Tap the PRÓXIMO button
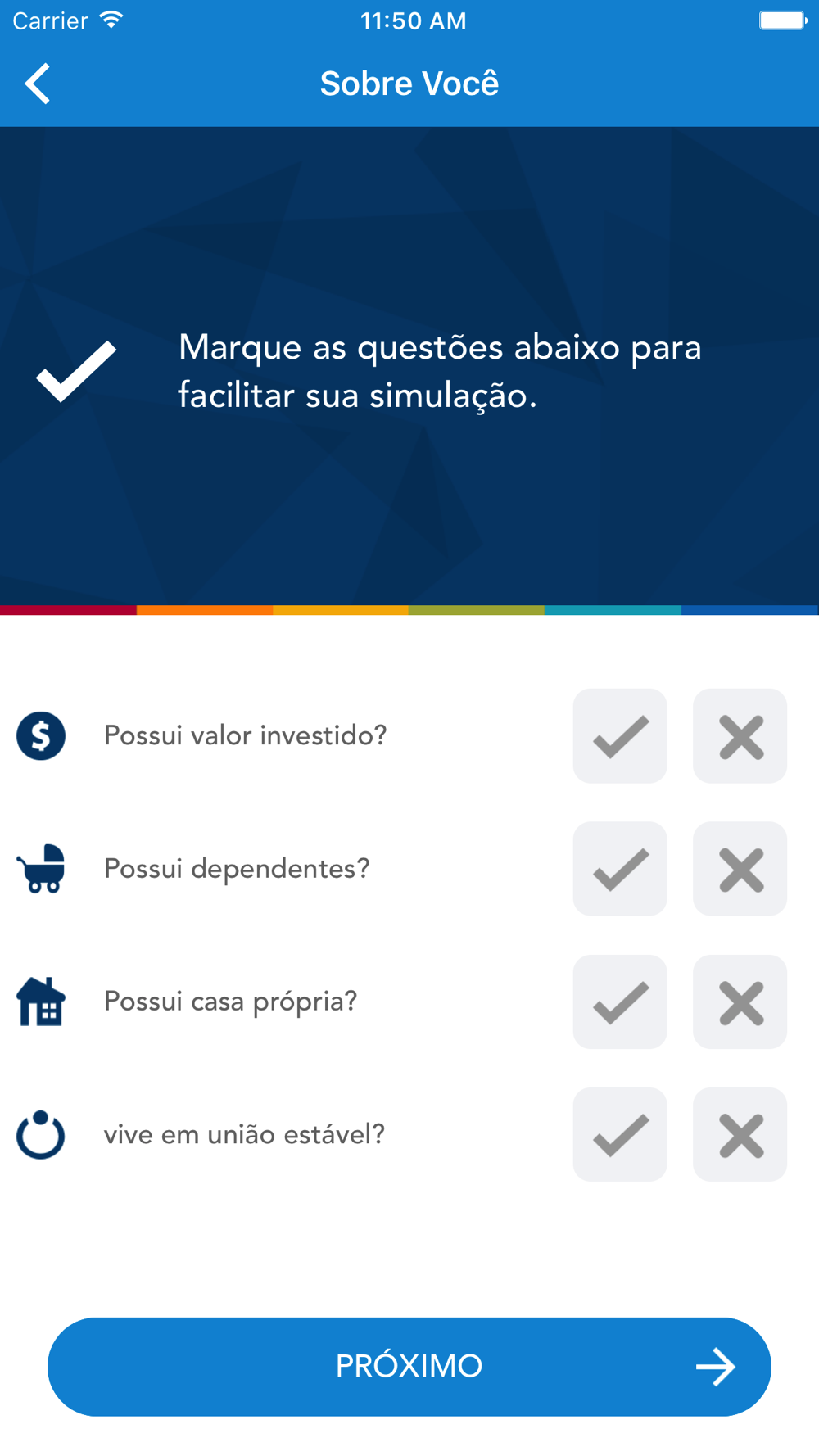819x1456 pixels. (409, 1366)
